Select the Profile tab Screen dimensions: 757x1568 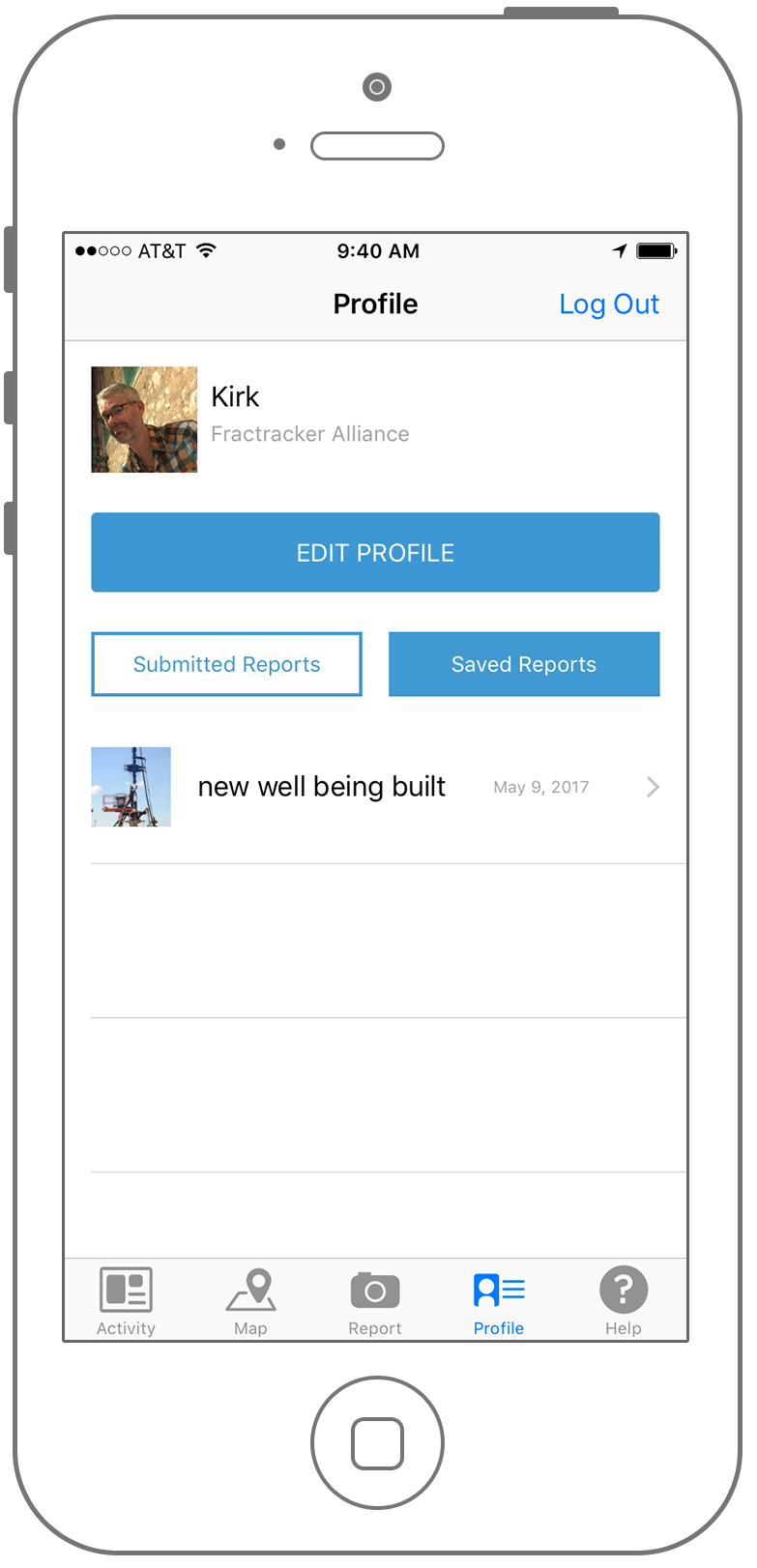499,1301
